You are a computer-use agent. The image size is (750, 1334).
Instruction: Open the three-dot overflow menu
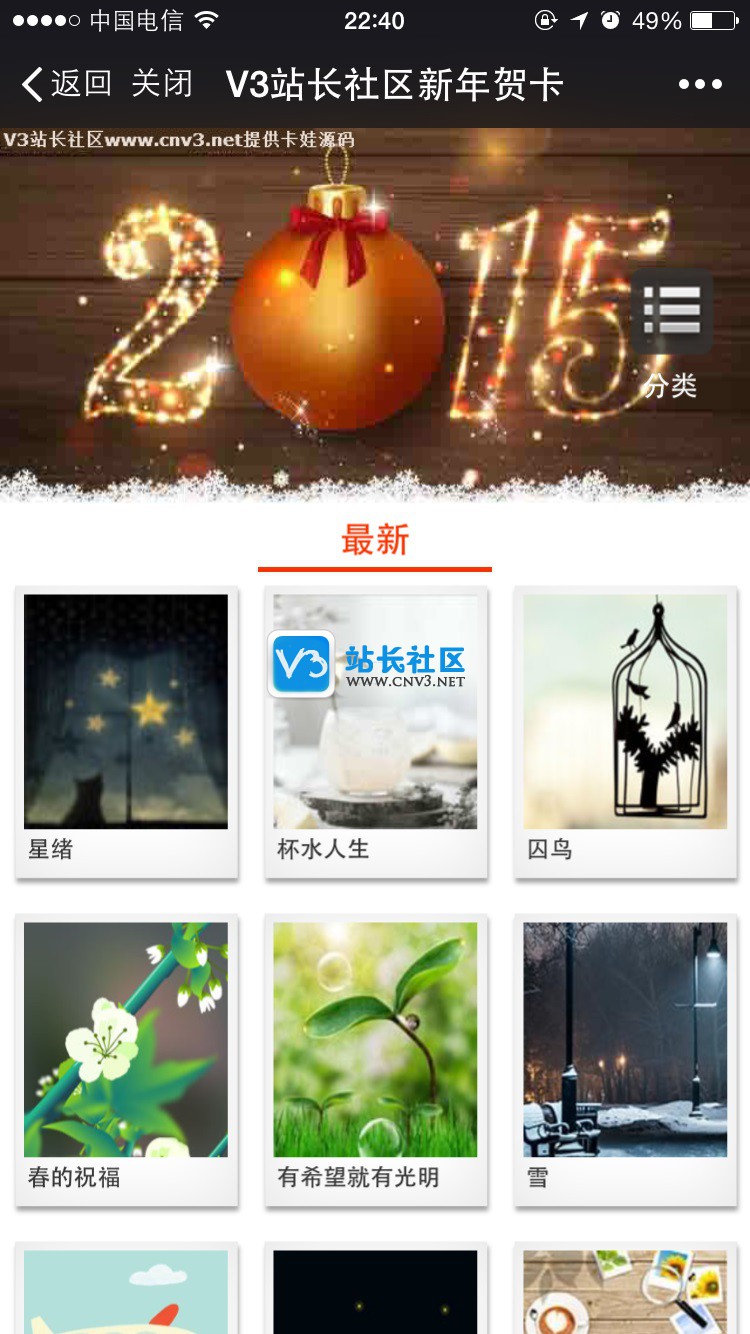(700, 84)
